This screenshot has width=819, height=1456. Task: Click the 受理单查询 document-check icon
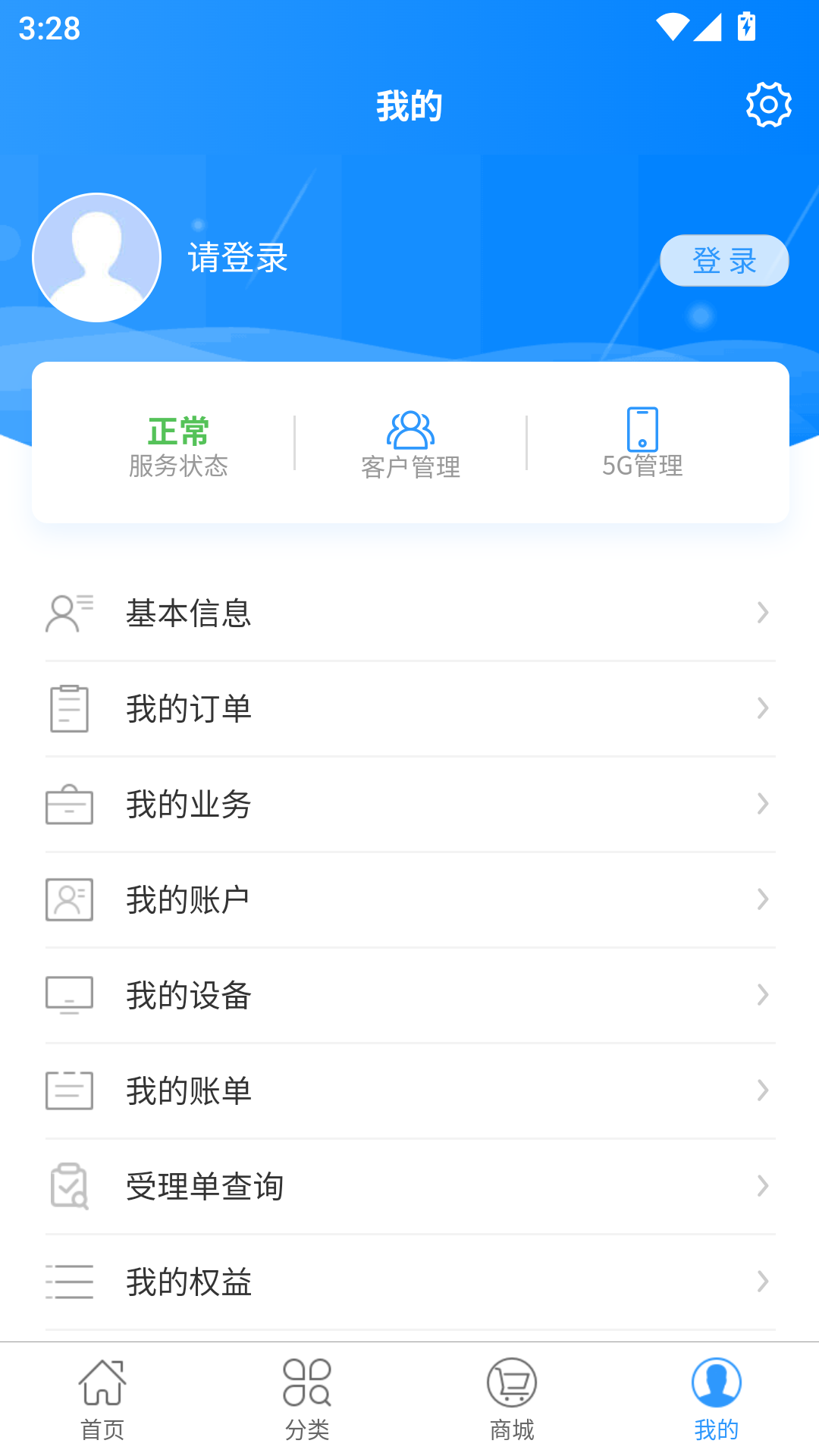70,1186
